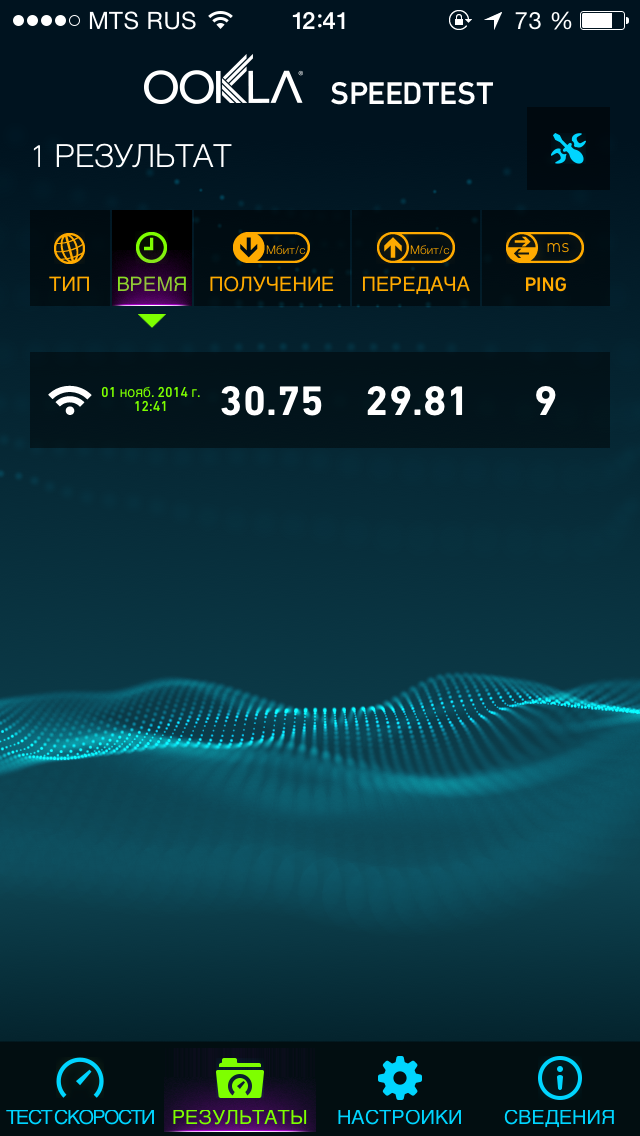
Task: Switch to the ТЕСТ СКОРОСТИ tab
Action: click(80, 1088)
